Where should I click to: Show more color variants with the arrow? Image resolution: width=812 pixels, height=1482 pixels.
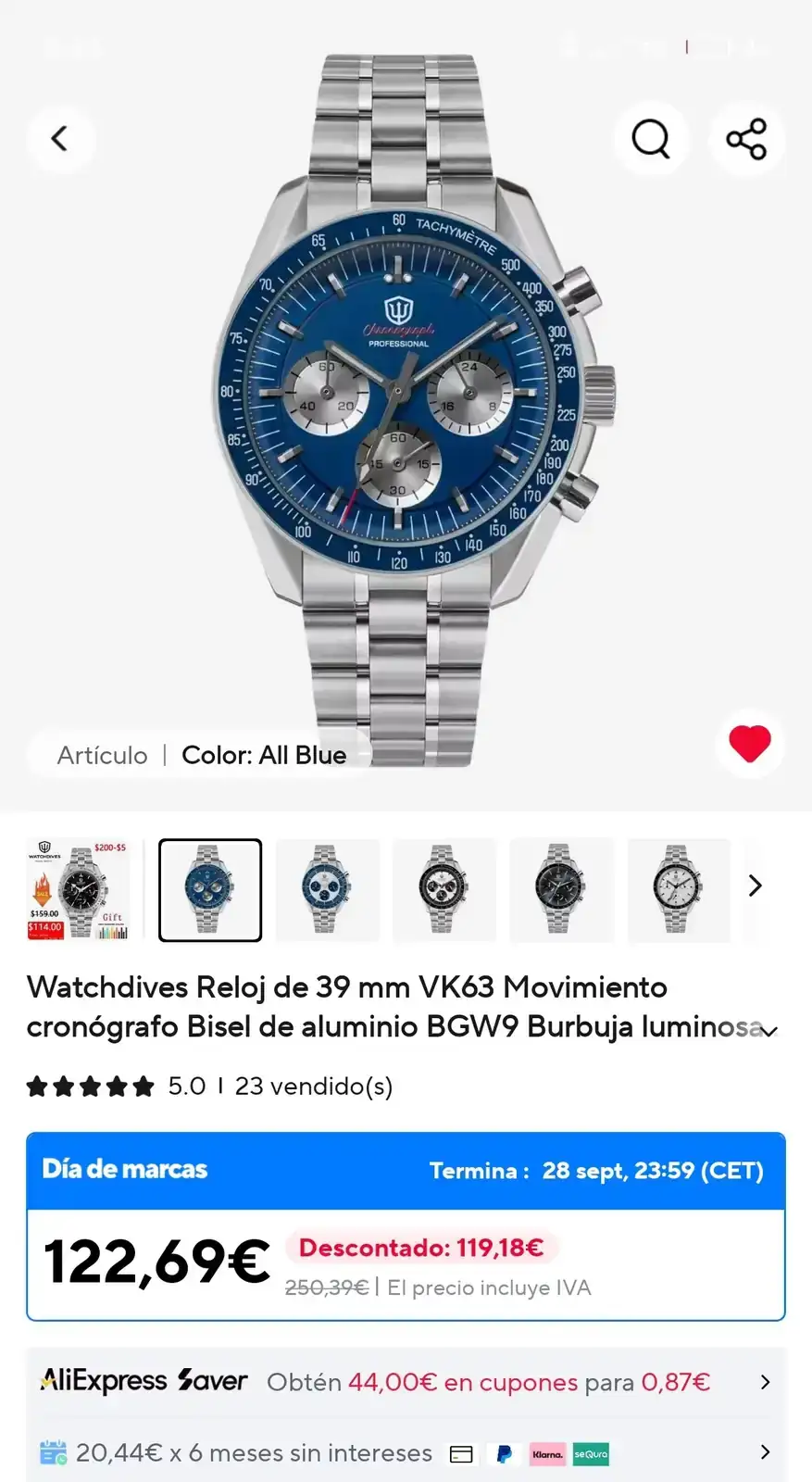click(x=755, y=886)
